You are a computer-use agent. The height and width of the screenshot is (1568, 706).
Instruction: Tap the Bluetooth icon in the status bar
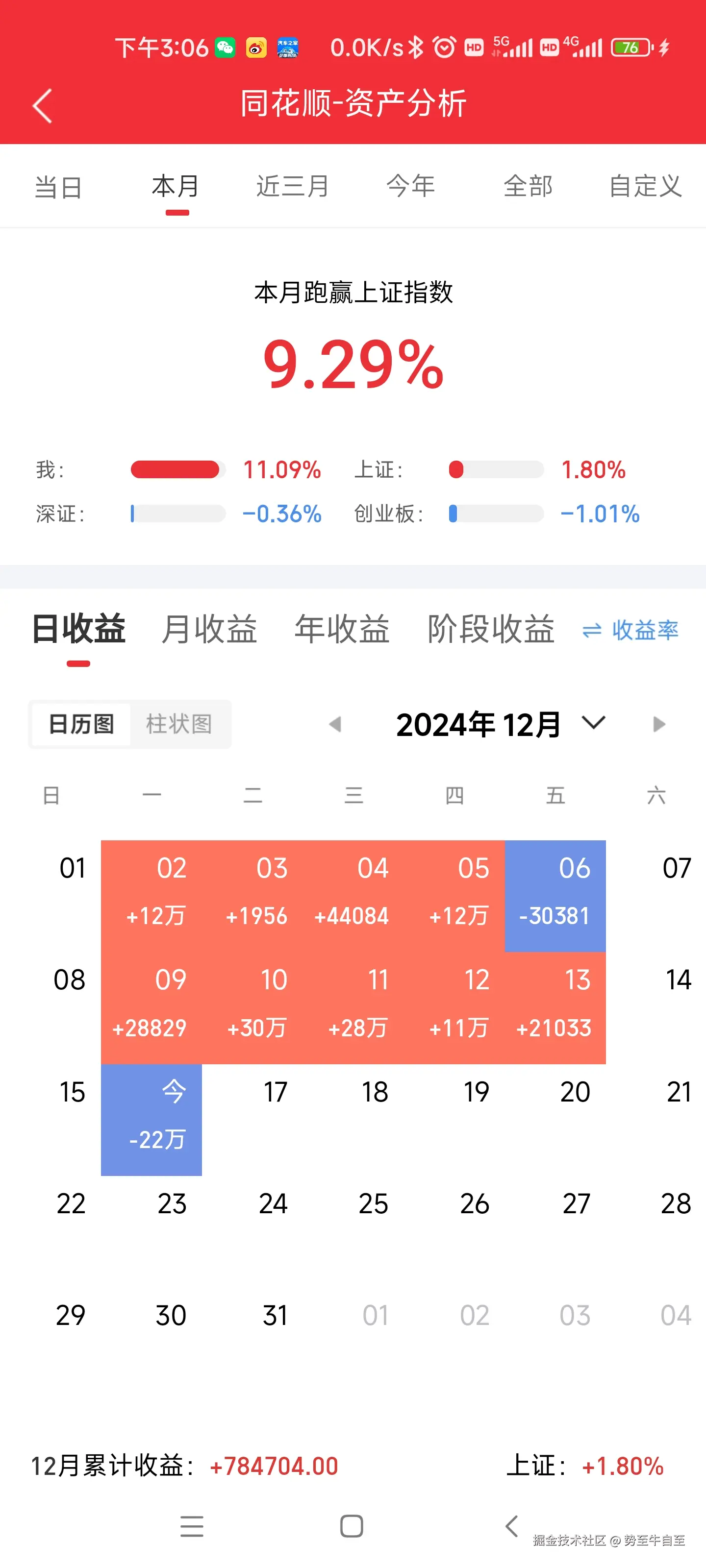[416, 46]
